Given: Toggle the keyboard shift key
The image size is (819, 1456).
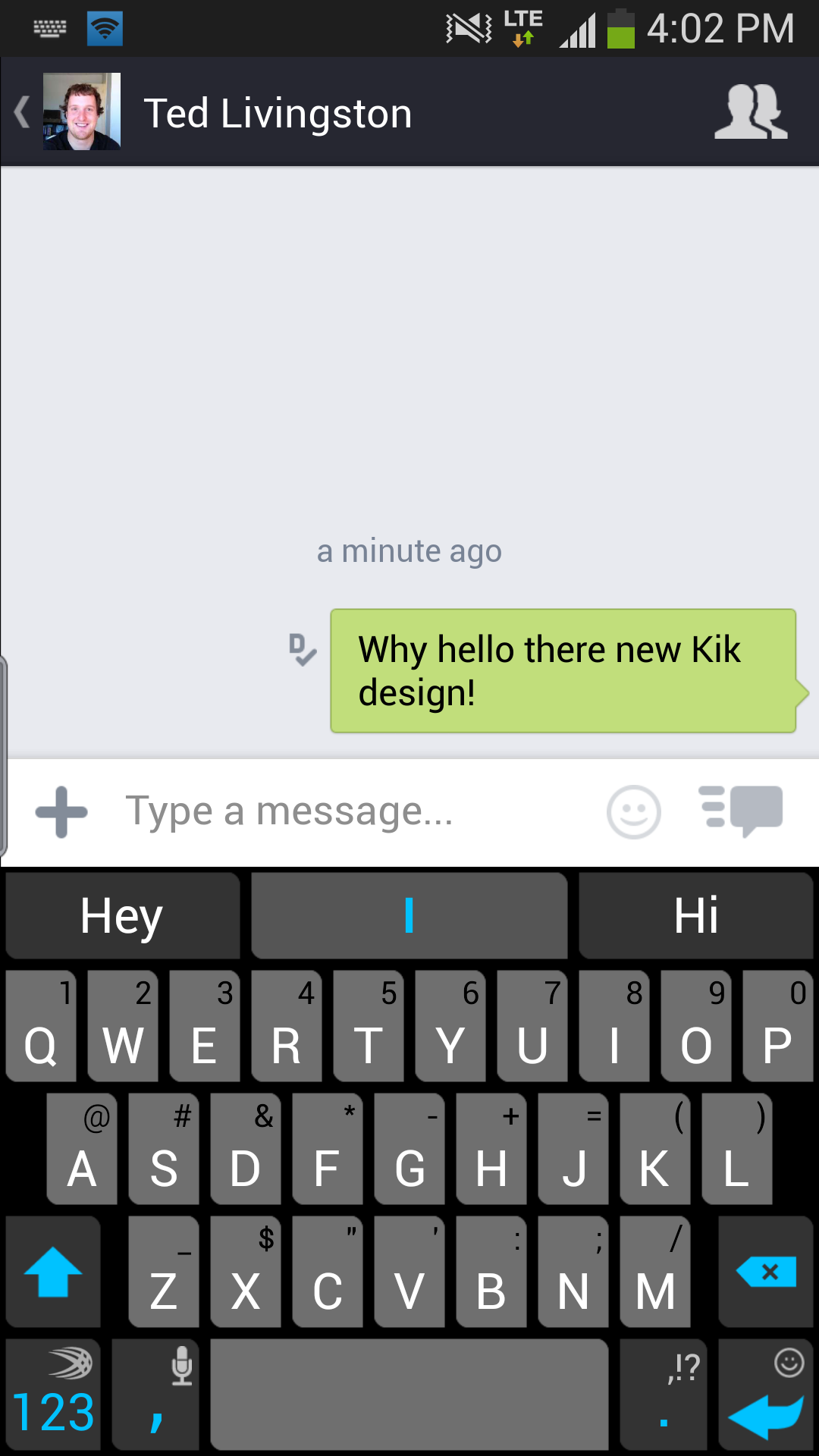Looking at the screenshot, I should pos(53,1272).
